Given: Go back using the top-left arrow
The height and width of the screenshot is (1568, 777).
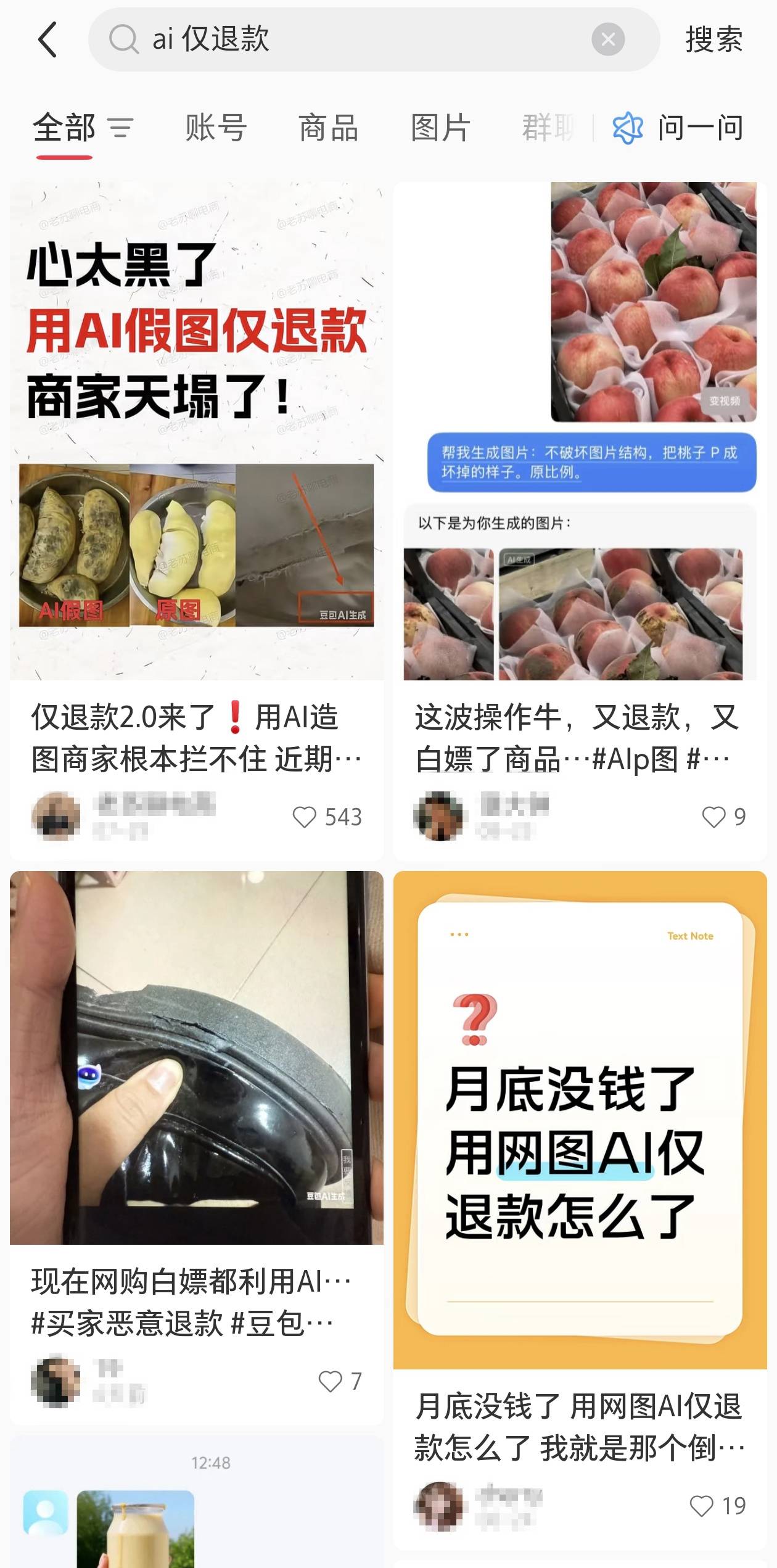Looking at the screenshot, I should point(47,40).
